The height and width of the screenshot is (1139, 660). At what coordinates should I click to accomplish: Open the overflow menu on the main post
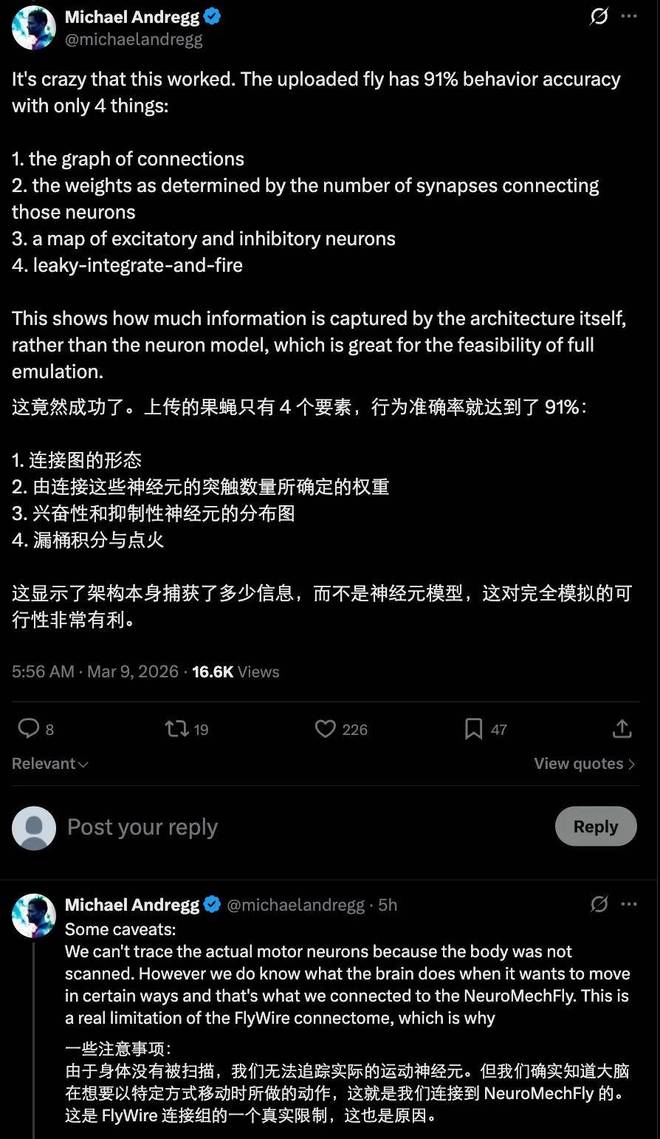(629, 17)
